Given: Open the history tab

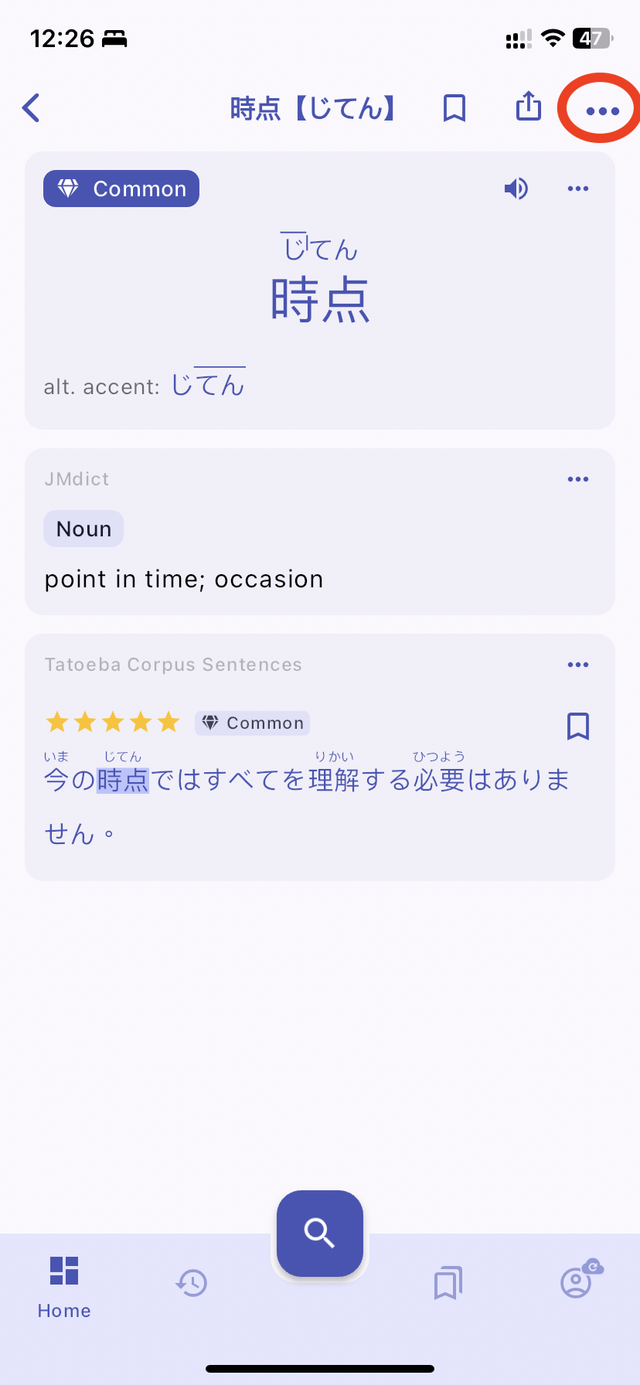Looking at the screenshot, I should point(191,1283).
